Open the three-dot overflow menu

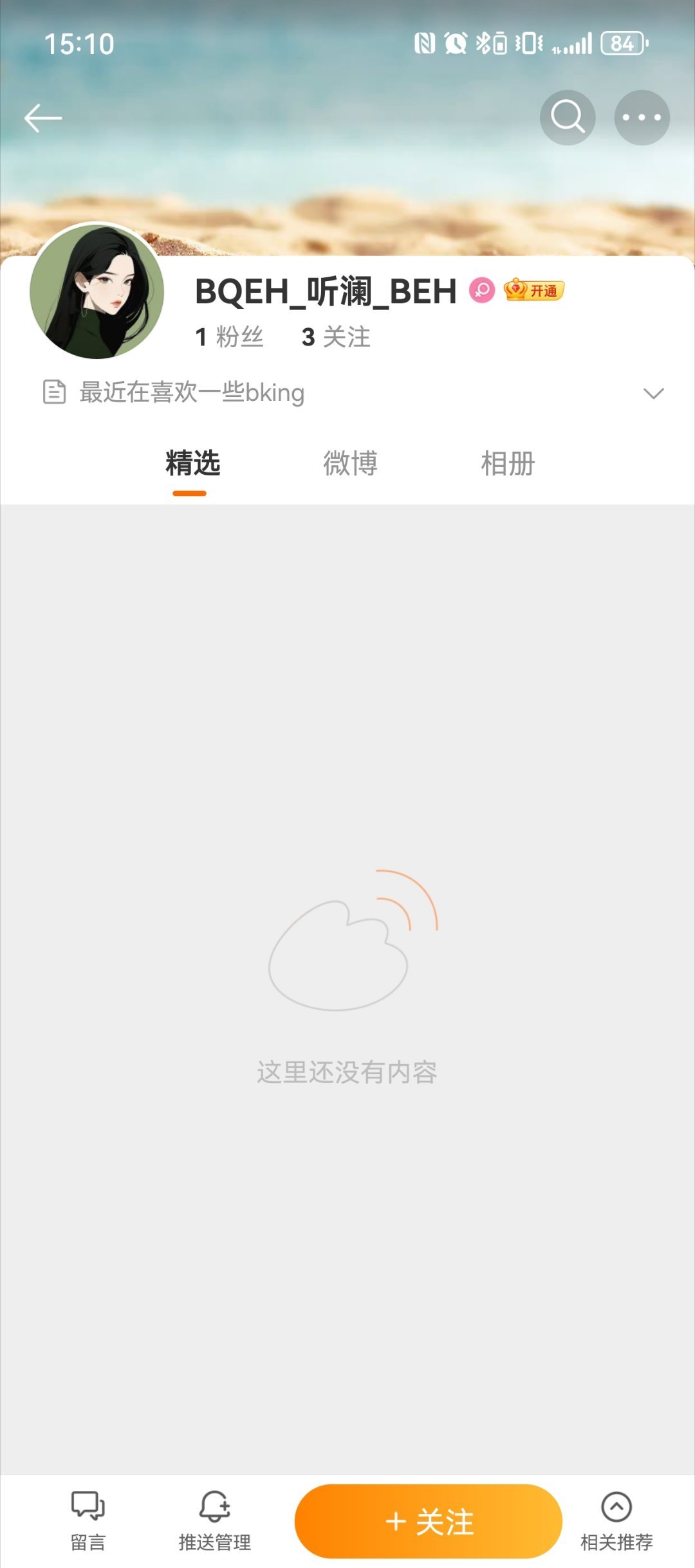[x=642, y=118]
